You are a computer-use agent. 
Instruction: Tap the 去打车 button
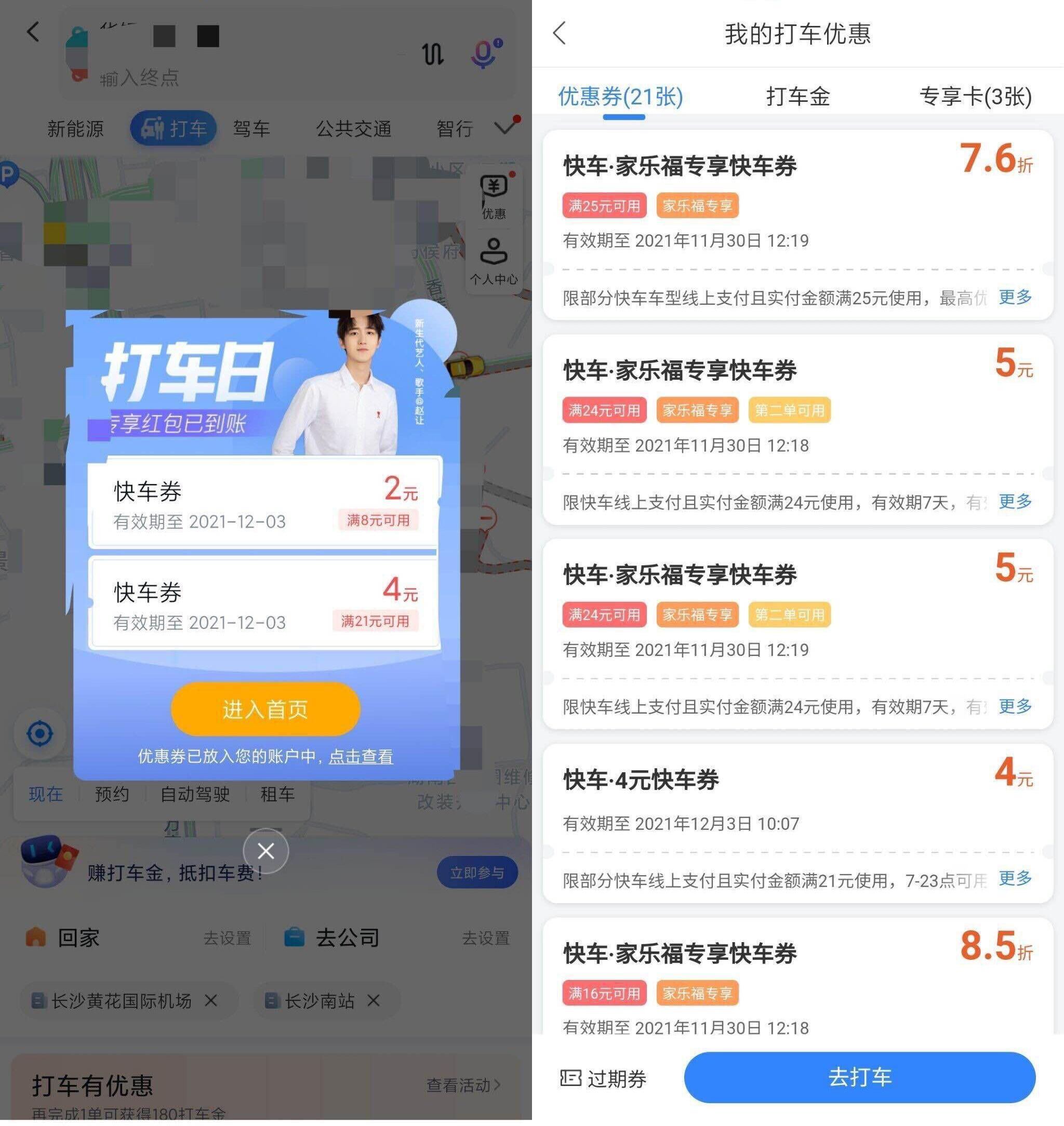(x=859, y=1077)
